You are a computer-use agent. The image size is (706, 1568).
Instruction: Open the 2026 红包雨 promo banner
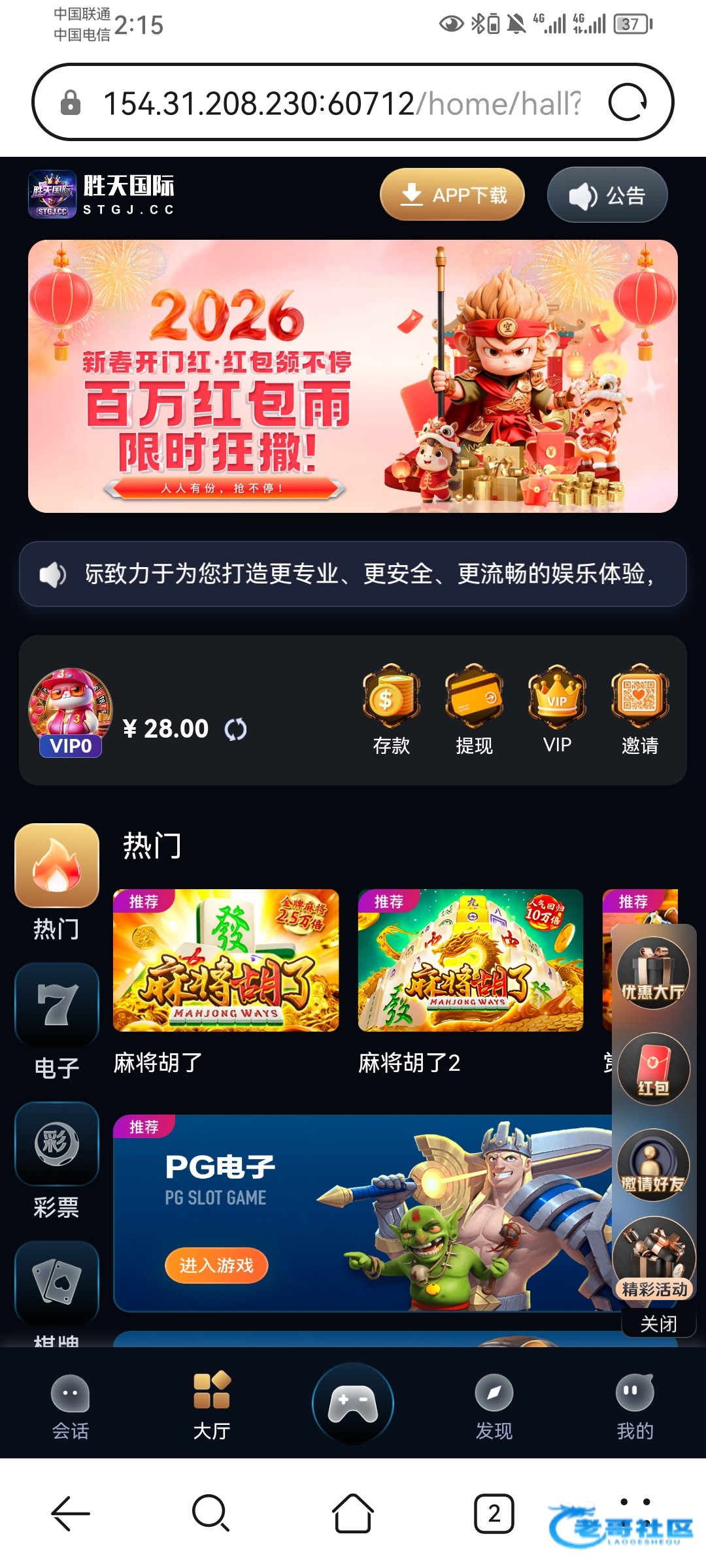(x=353, y=376)
